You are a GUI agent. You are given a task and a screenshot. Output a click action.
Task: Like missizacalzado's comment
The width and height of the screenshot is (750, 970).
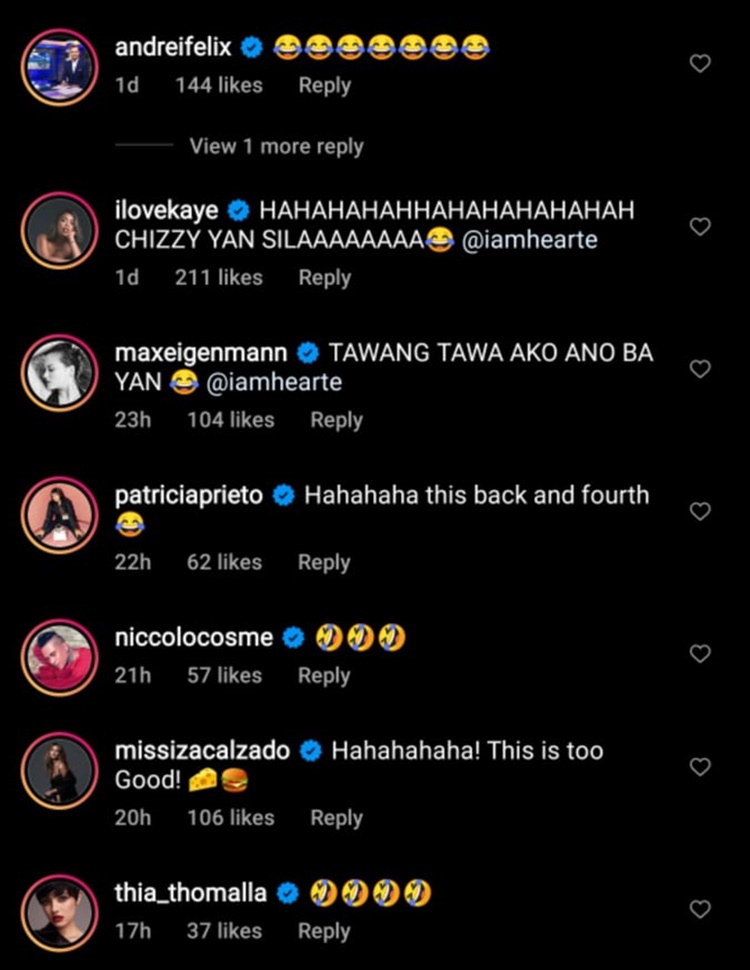701,767
